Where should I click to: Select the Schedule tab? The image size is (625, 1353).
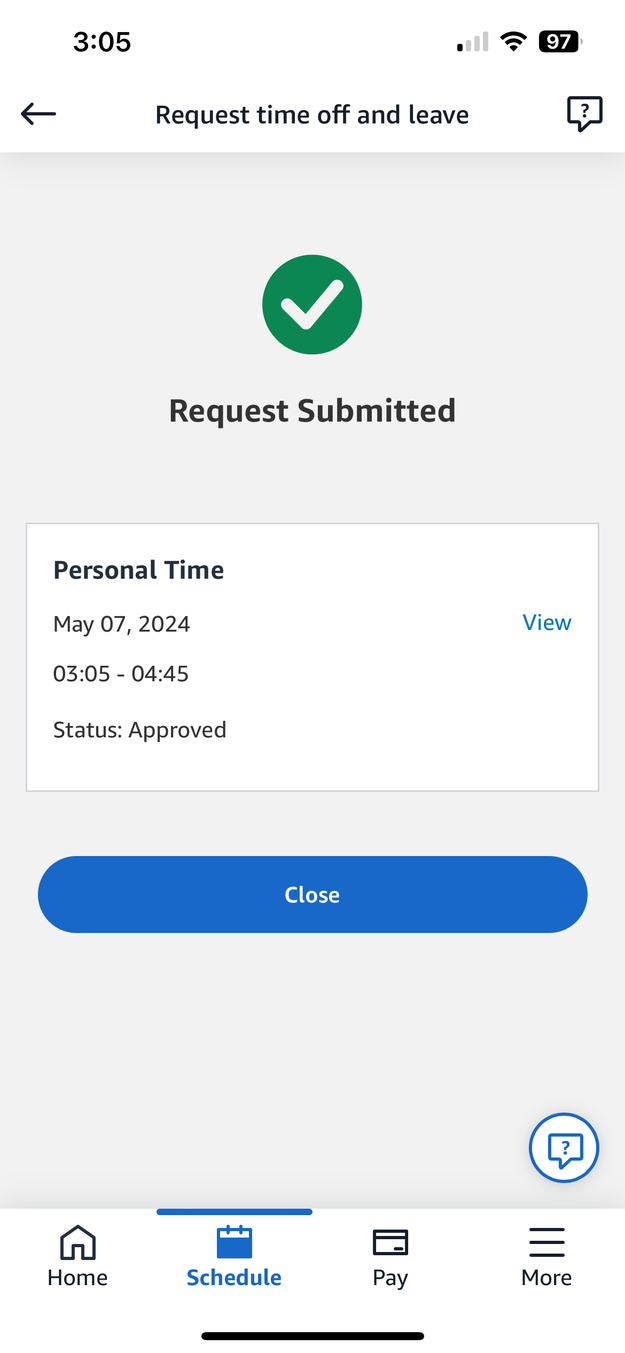(234, 1257)
